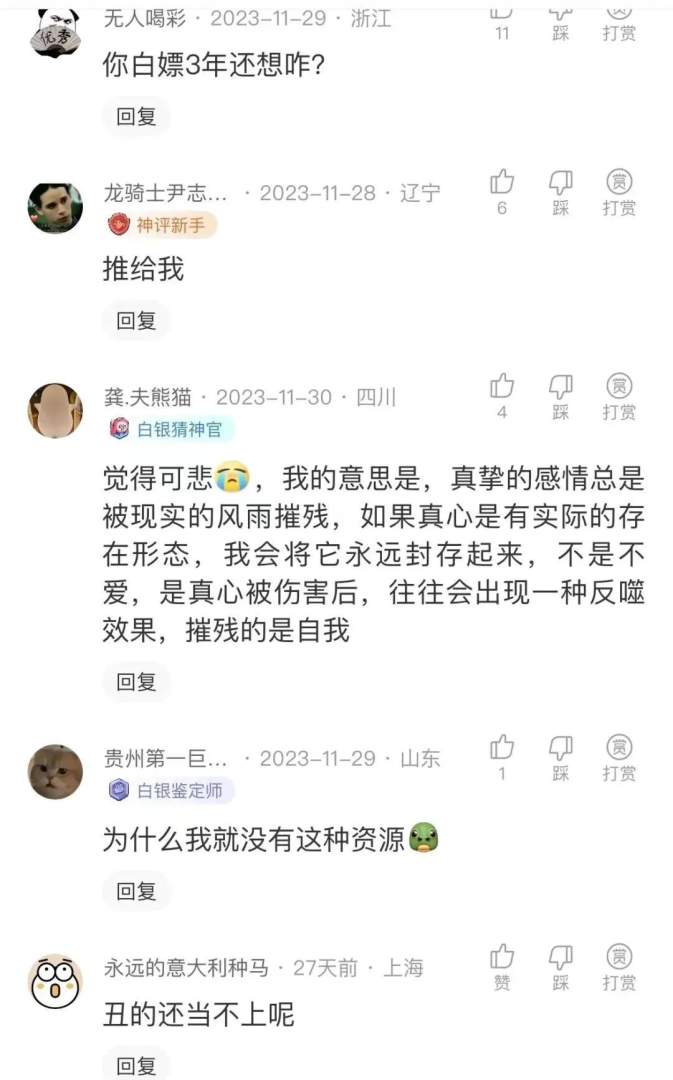This screenshot has height=1080, width=673.
Task: Open 龚.夫熊猫's profile avatar
Action: click(55, 411)
